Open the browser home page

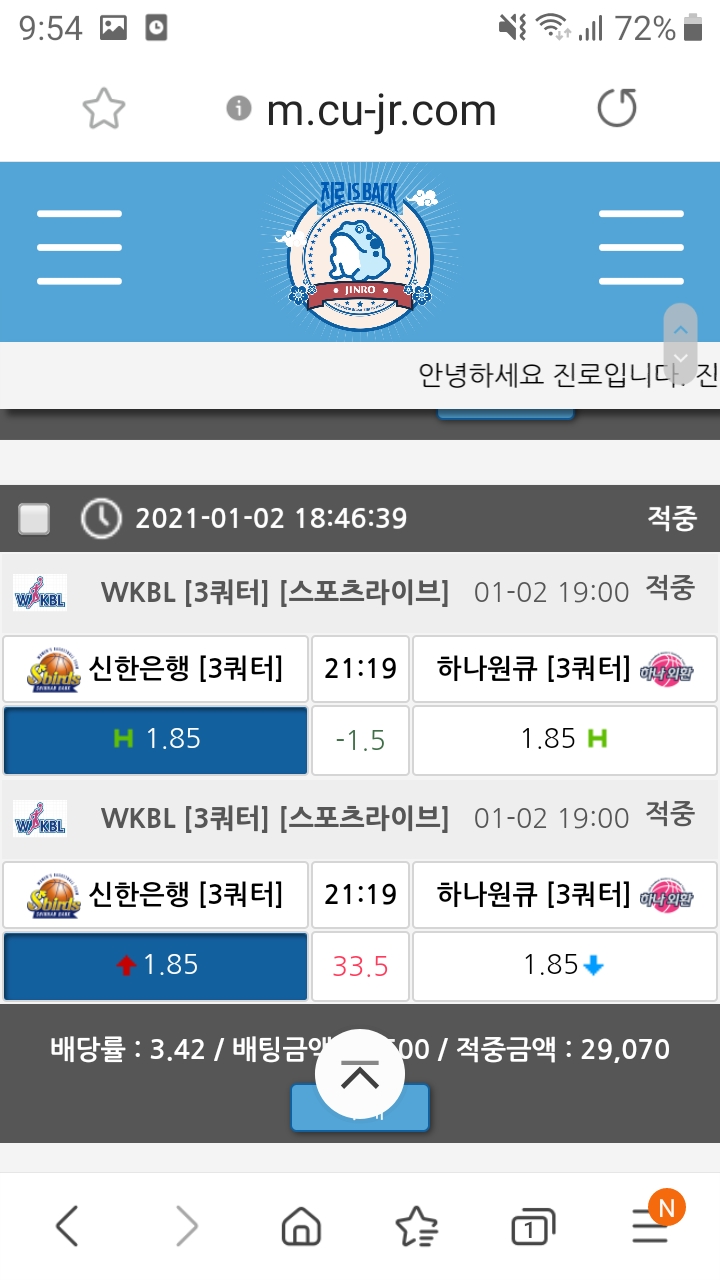click(x=301, y=1225)
